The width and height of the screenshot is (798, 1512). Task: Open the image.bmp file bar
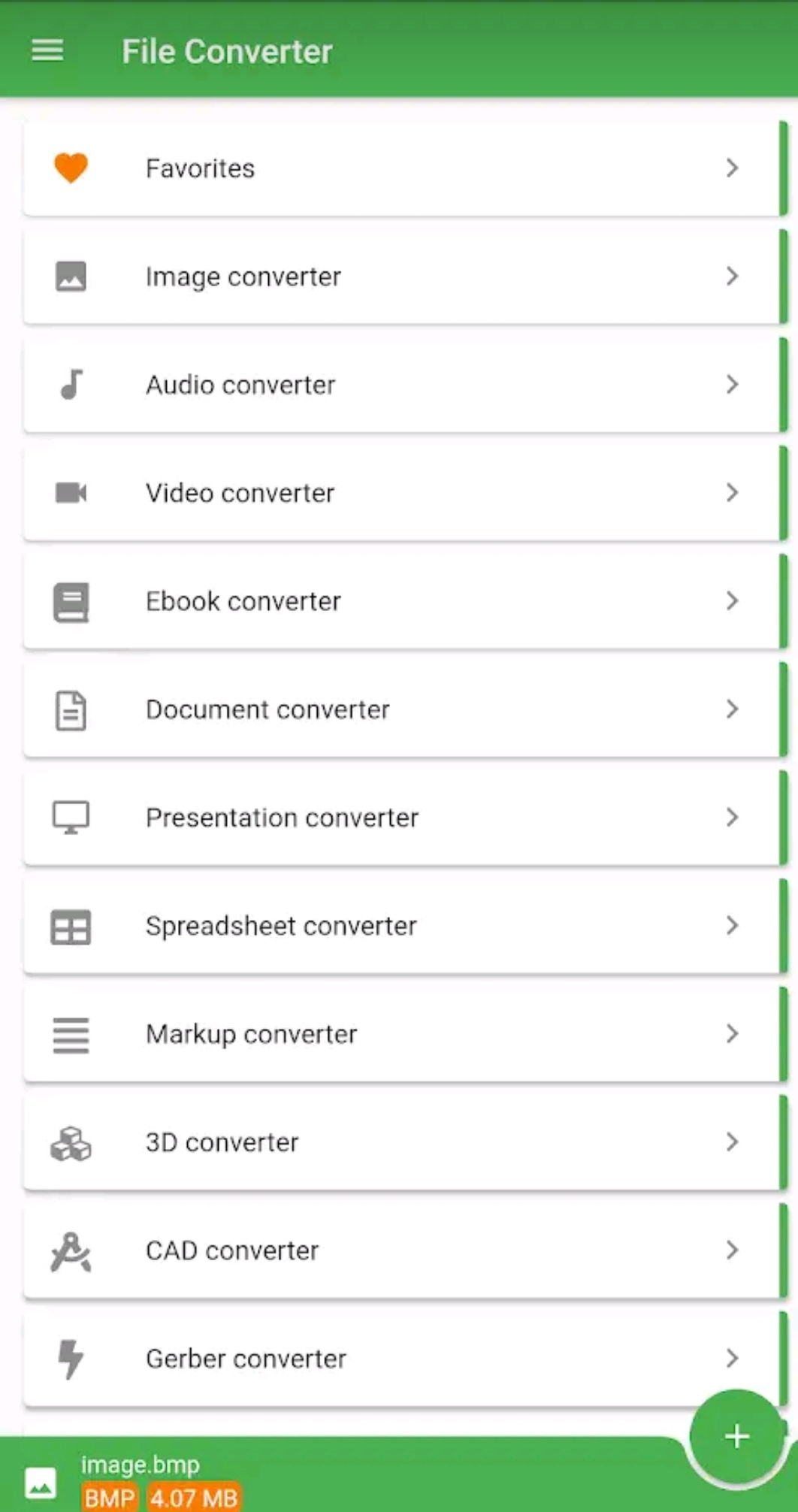(301, 1479)
